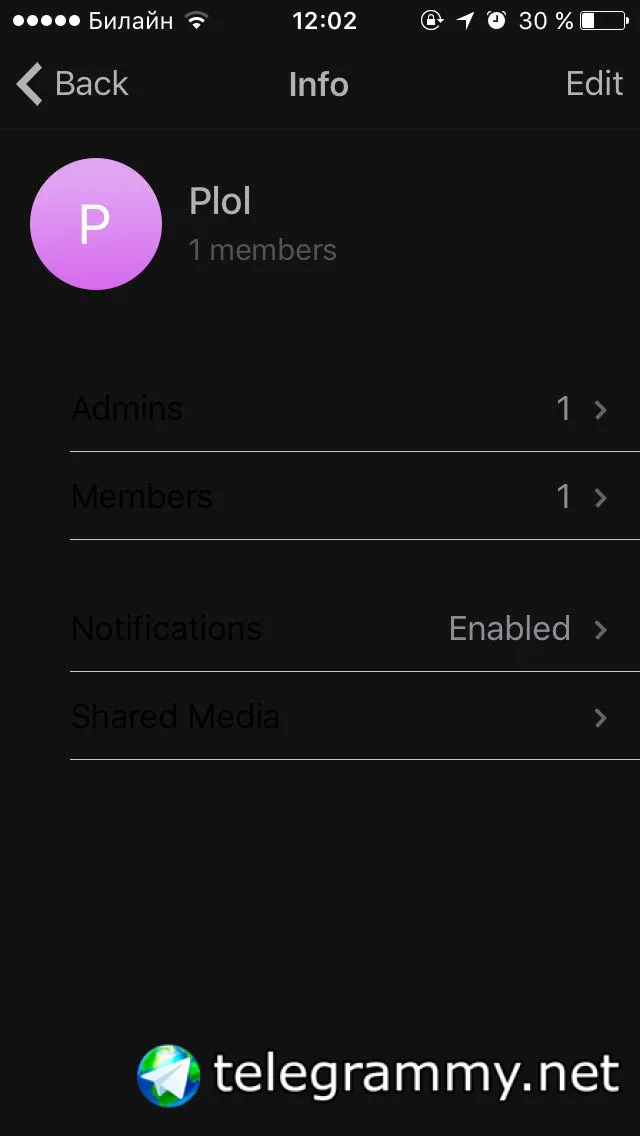Browse Shared Media
This screenshot has height=1136, width=640.
[x=340, y=716]
